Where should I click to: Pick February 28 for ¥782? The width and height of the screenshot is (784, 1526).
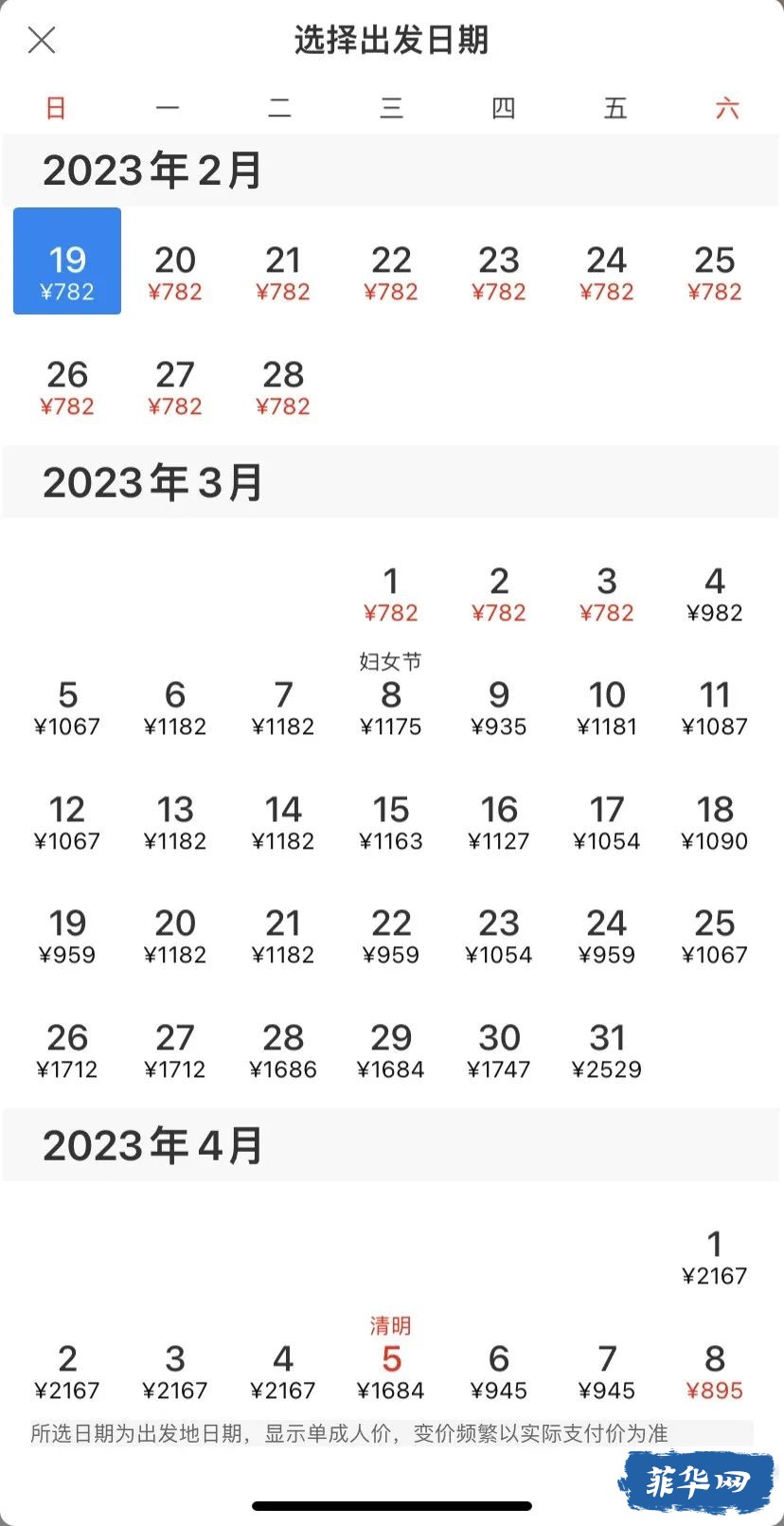(x=283, y=386)
